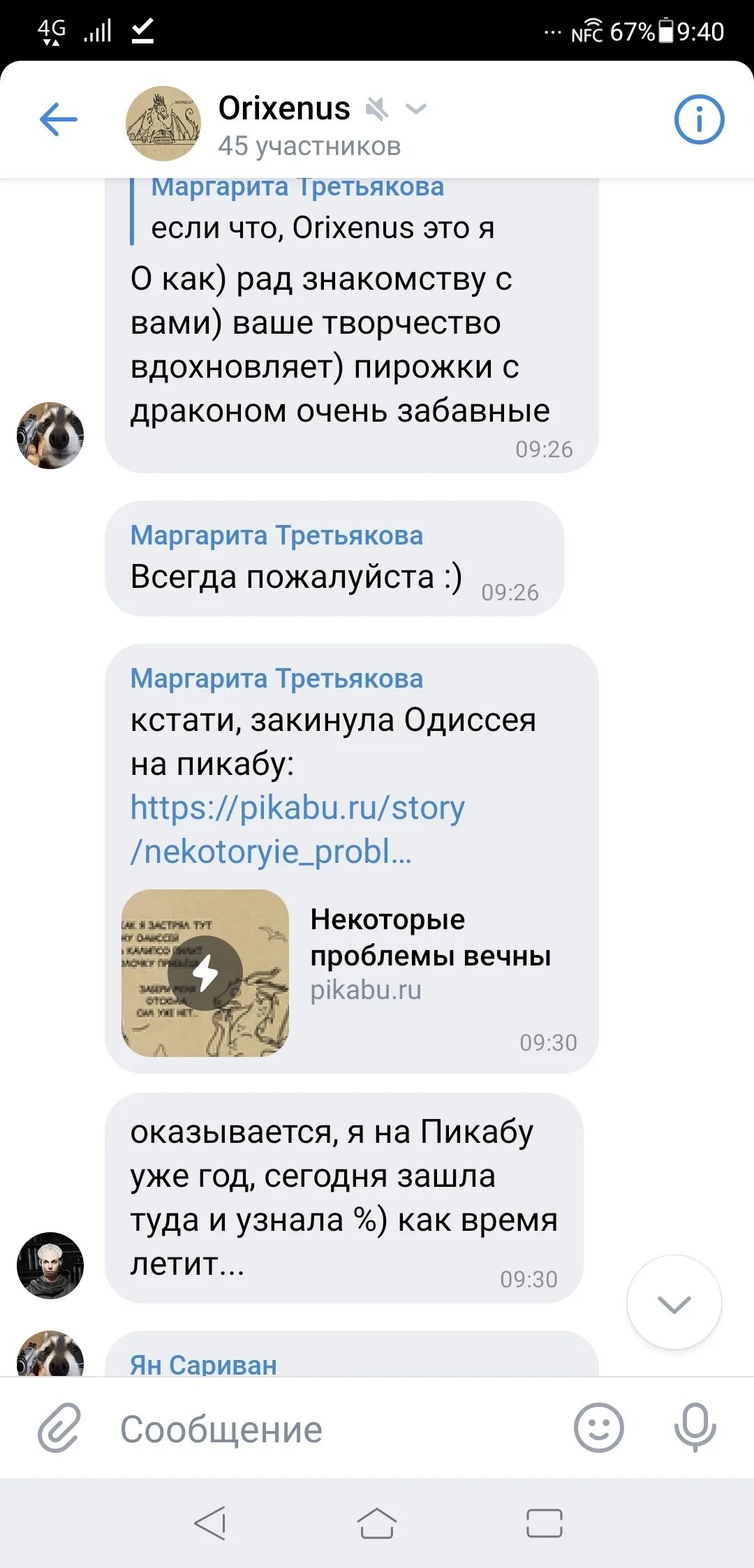This screenshot has width=754, height=1568.
Task: Tap the system home button
Action: (377, 1523)
